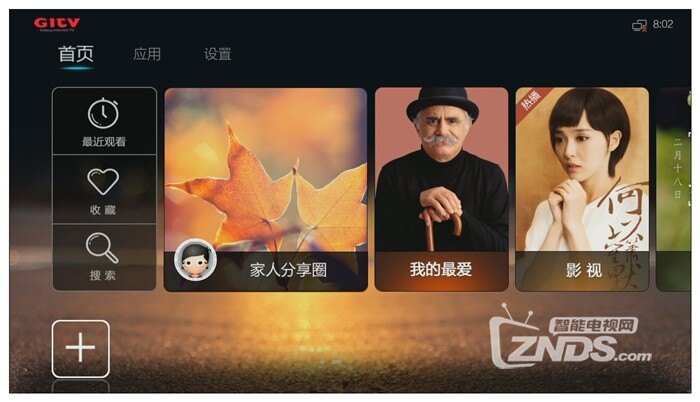Open the 我的最爱 card
Viewport: 700px width, 402px height.
pyautogui.click(x=441, y=190)
